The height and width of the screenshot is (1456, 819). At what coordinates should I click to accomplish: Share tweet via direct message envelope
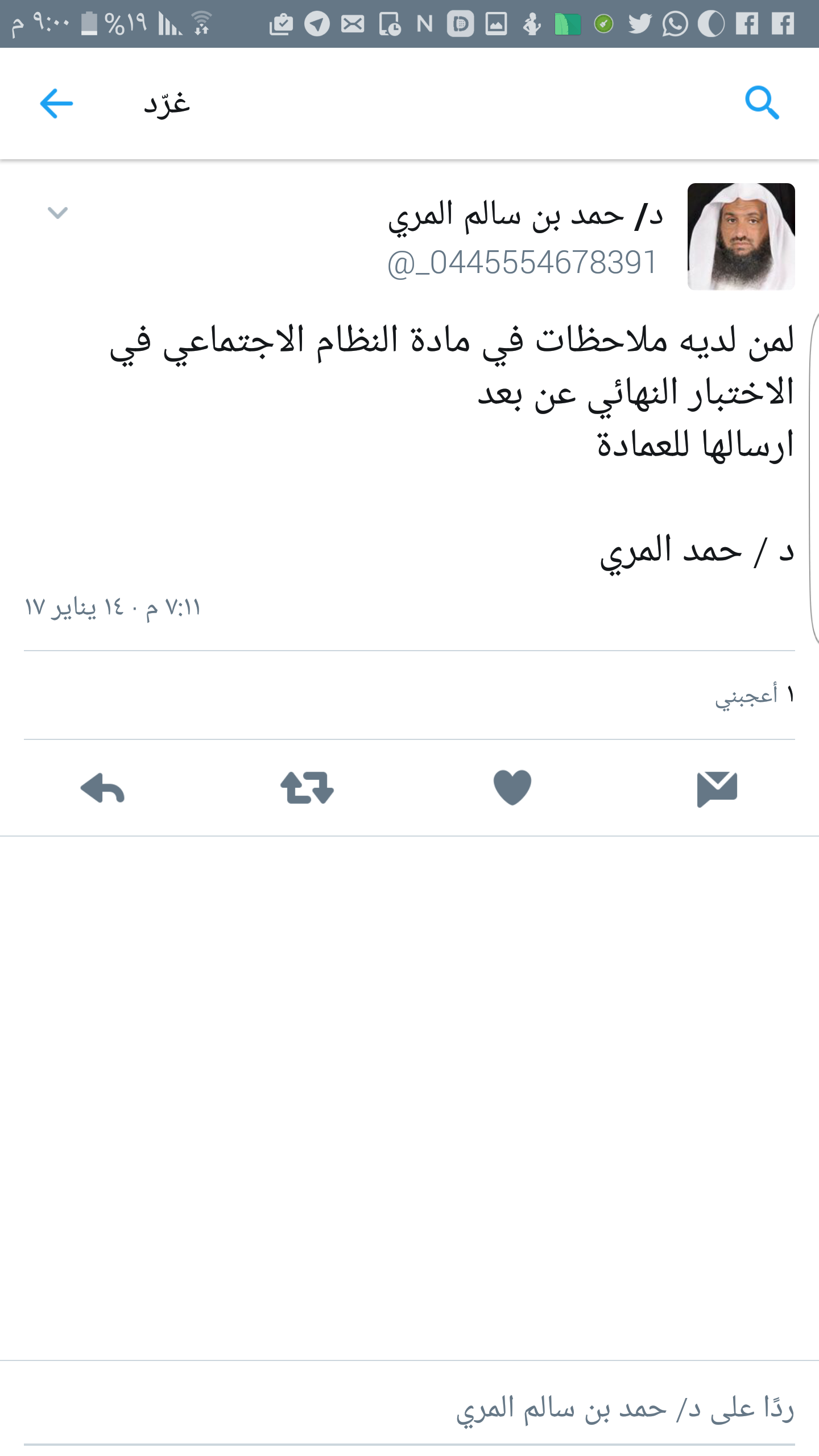click(x=717, y=789)
